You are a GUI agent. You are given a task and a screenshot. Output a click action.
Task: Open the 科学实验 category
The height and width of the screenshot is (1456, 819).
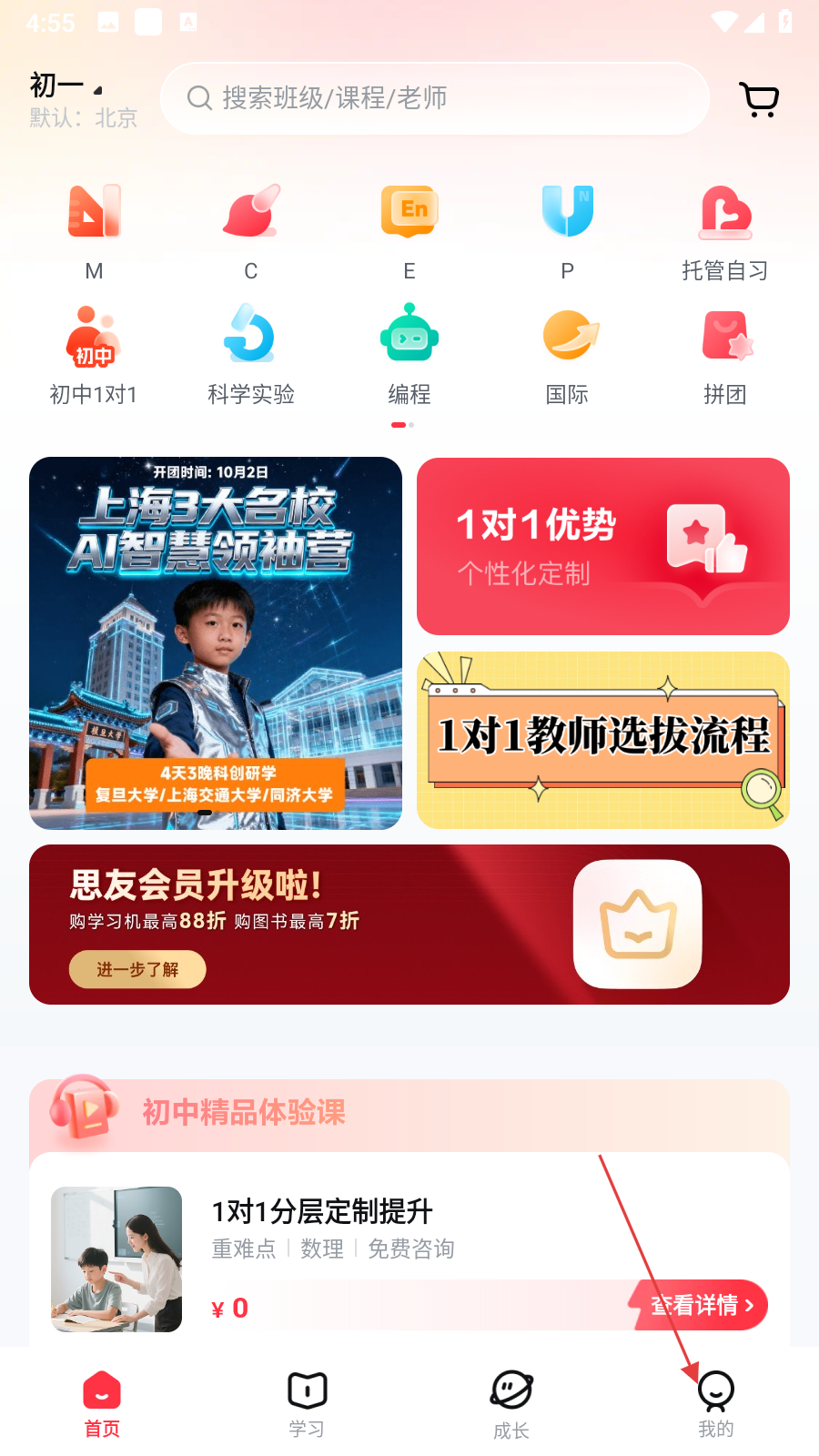tap(250, 356)
